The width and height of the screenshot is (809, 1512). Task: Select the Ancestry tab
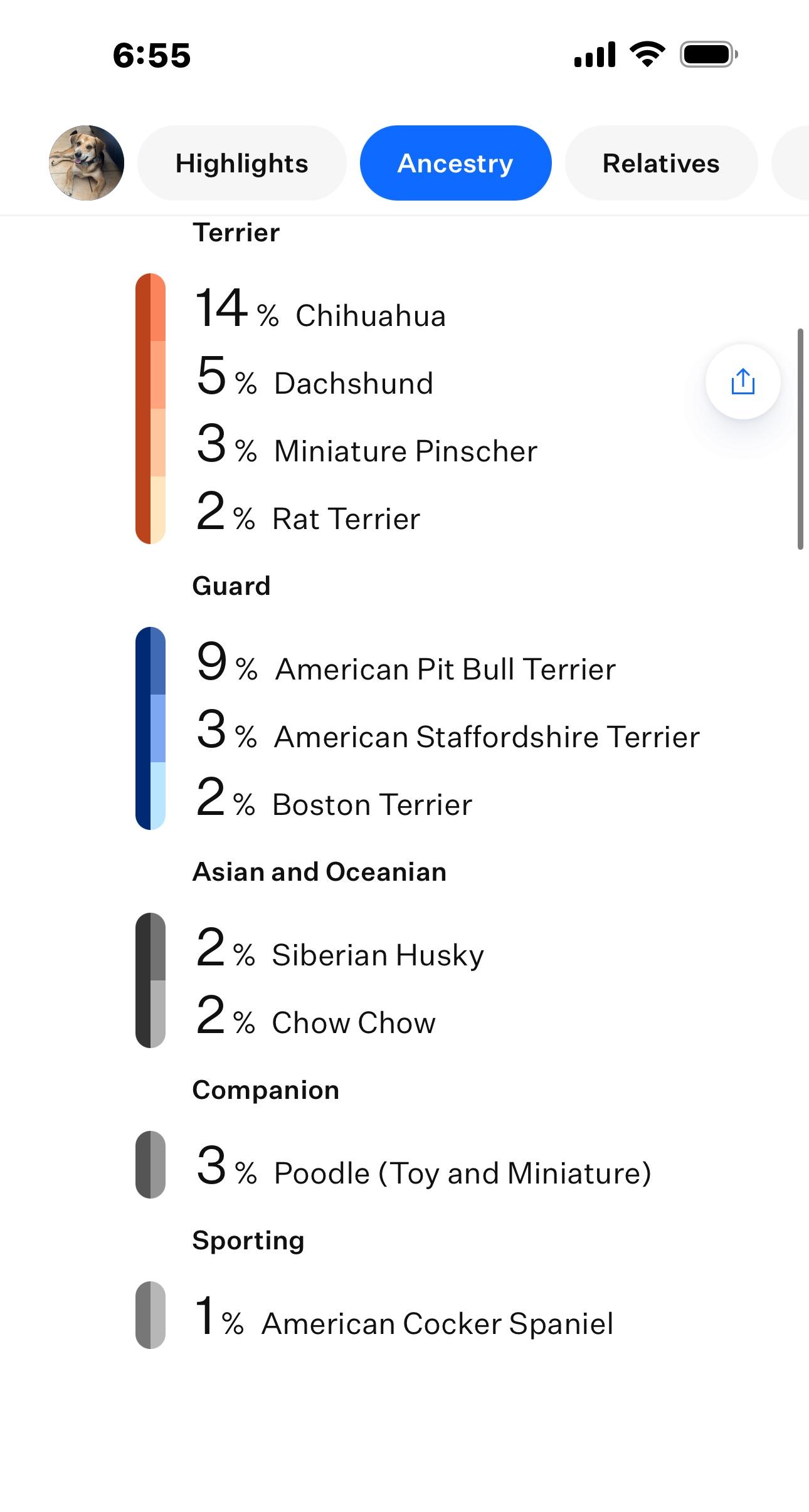(x=456, y=163)
